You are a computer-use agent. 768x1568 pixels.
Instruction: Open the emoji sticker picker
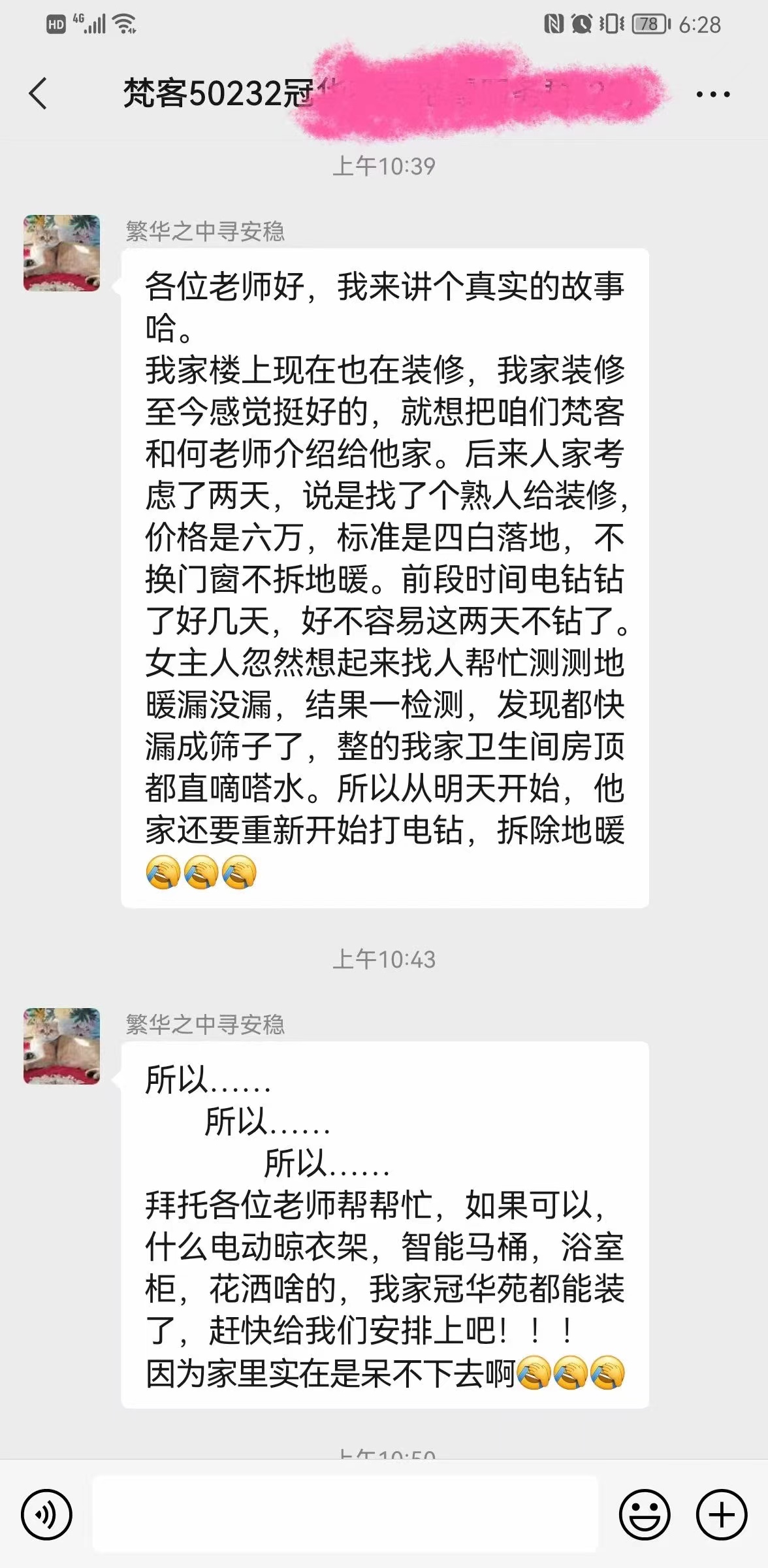[x=644, y=1514]
